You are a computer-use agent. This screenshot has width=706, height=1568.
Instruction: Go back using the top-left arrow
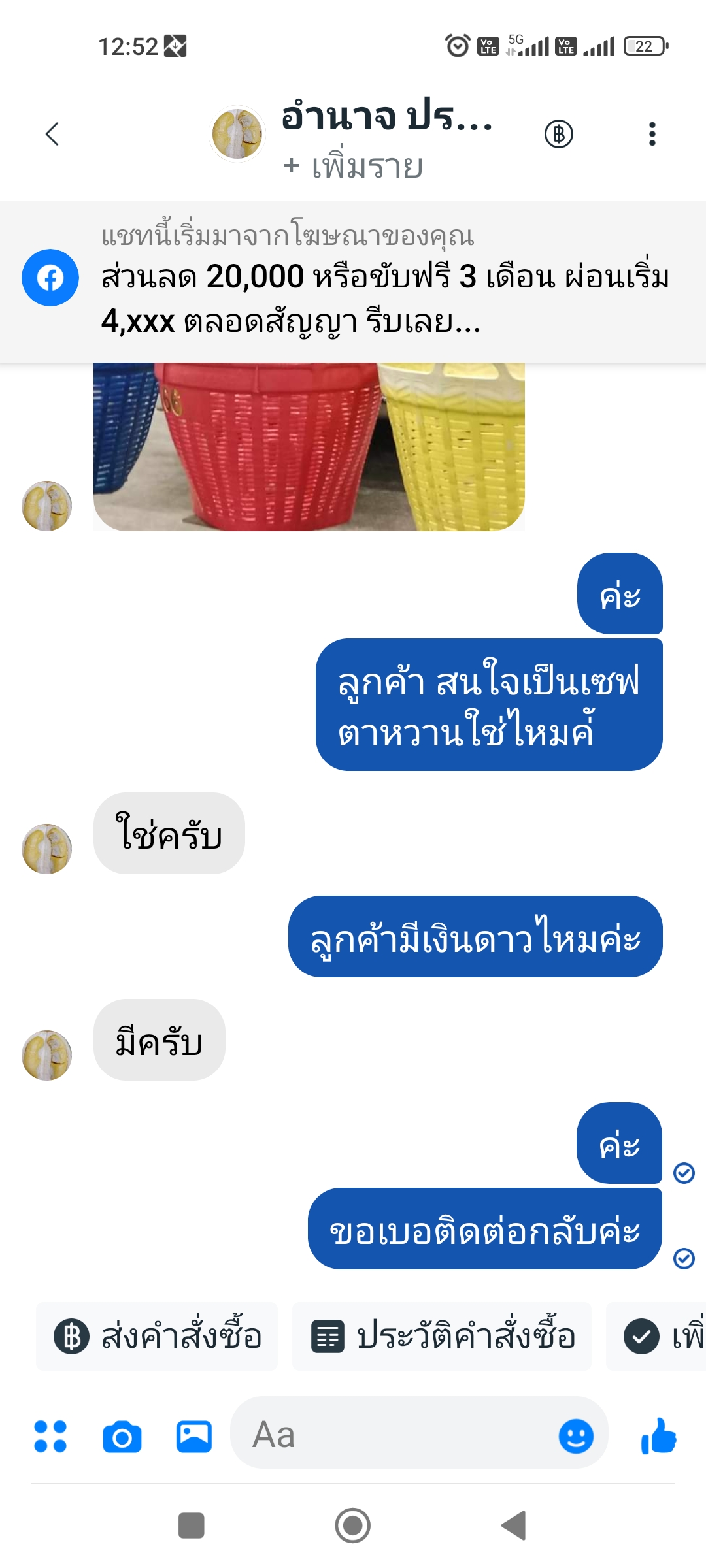tap(52, 134)
